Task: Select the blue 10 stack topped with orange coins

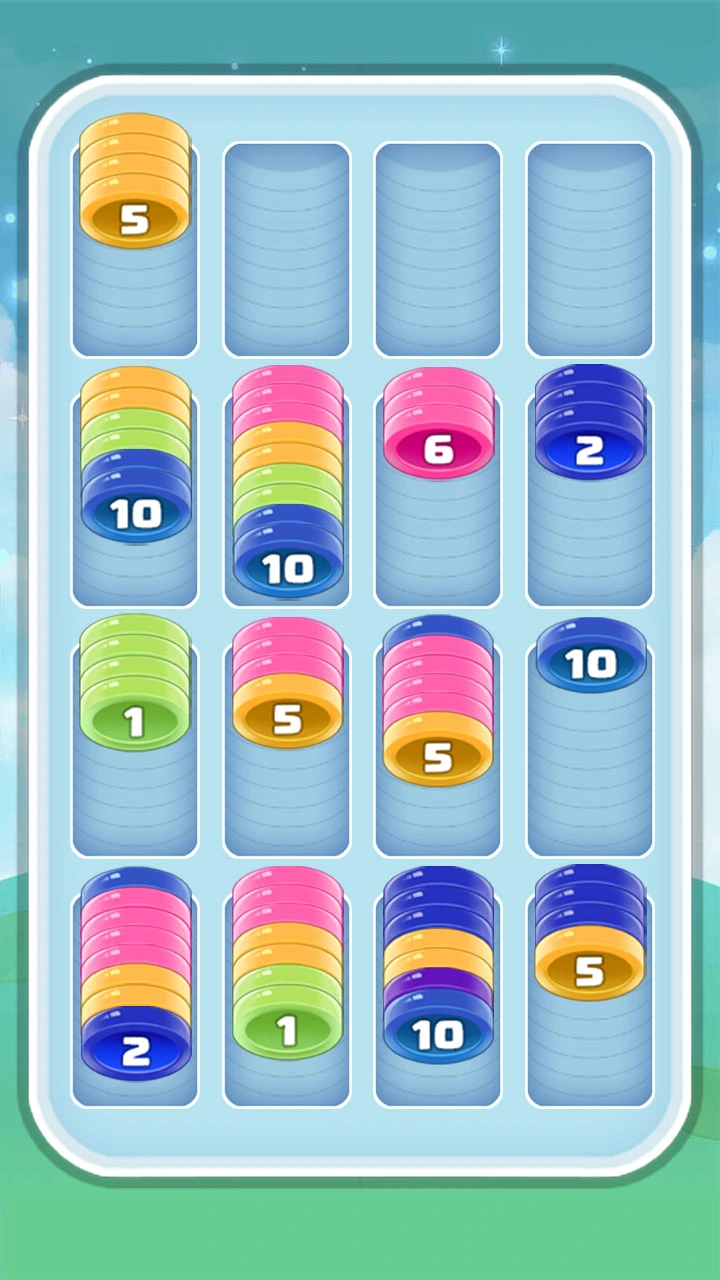Action: 134,513
